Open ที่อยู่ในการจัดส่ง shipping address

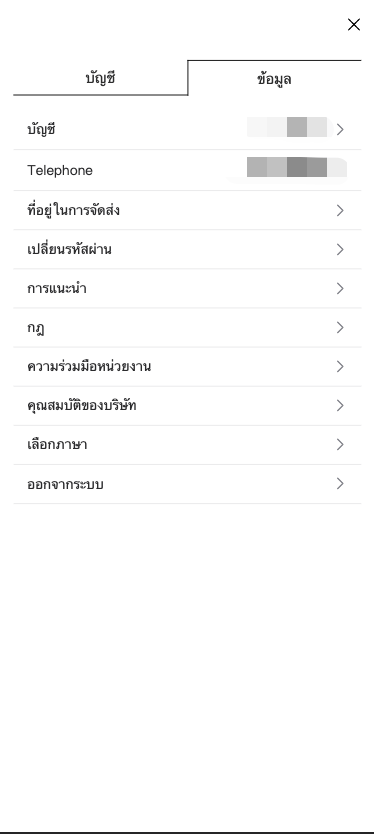tap(187, 211)
